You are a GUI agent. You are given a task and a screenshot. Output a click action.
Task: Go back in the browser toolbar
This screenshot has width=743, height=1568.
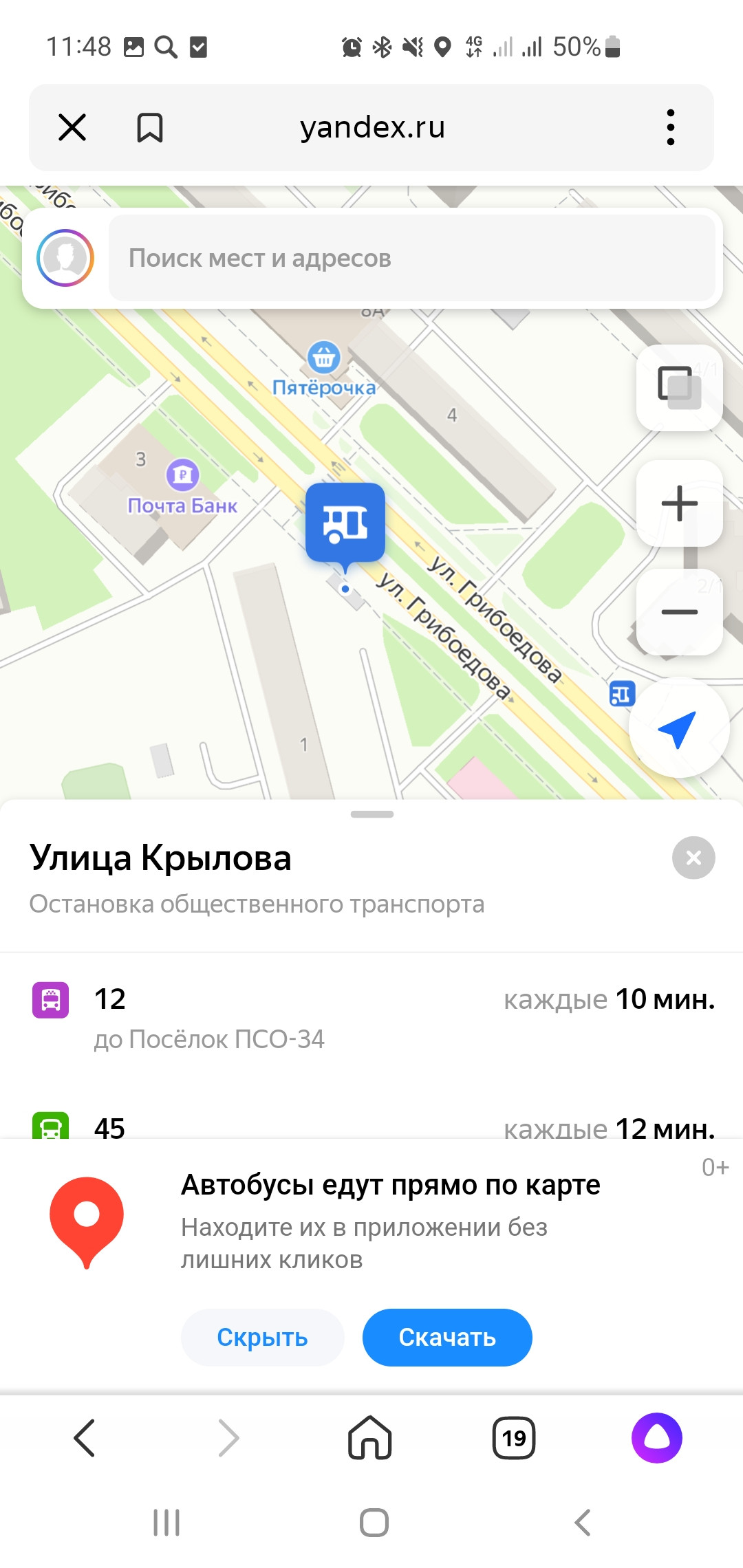tap(85, 1438)
